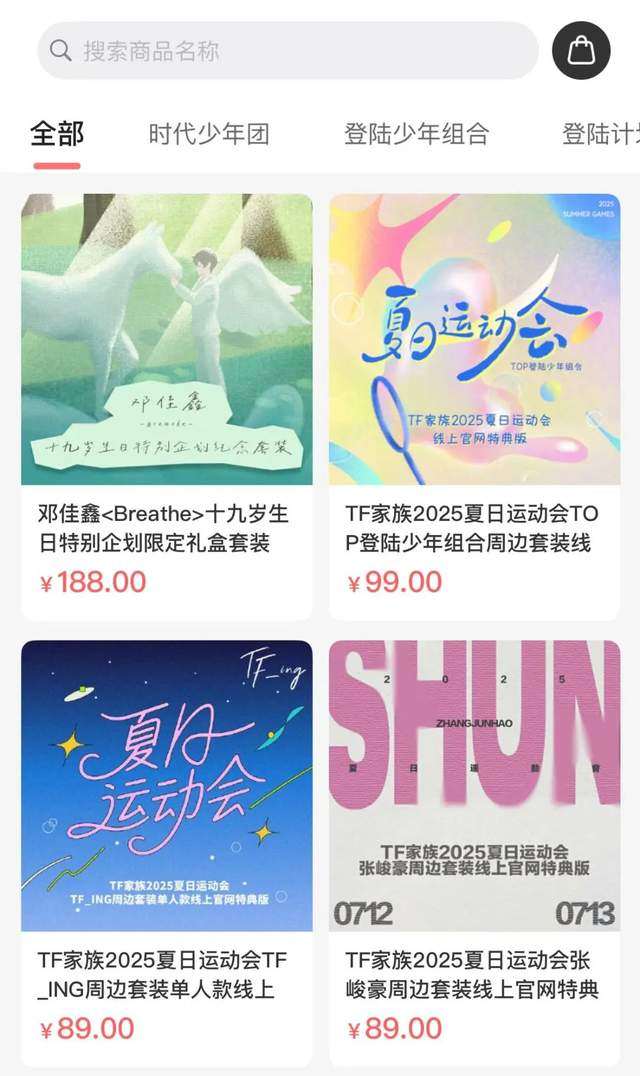
Task: Tap the 搜索商品名称 search field
Action: [x=288, y=51]
